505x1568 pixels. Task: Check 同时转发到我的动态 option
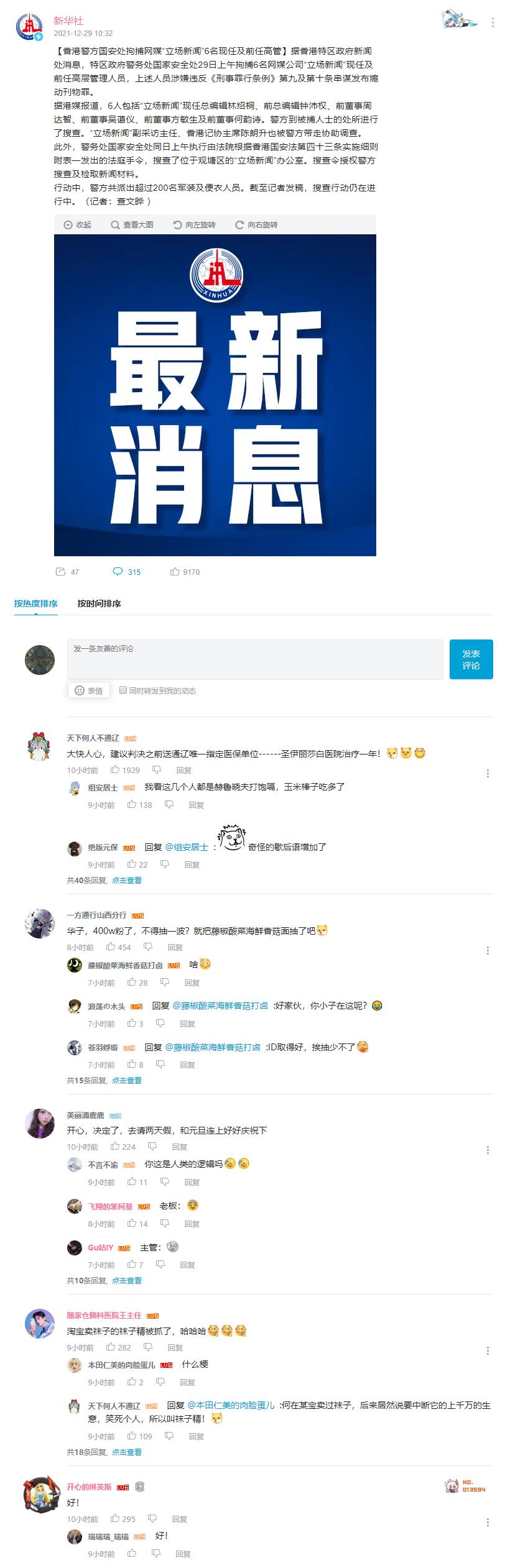(x=123, y=690)
